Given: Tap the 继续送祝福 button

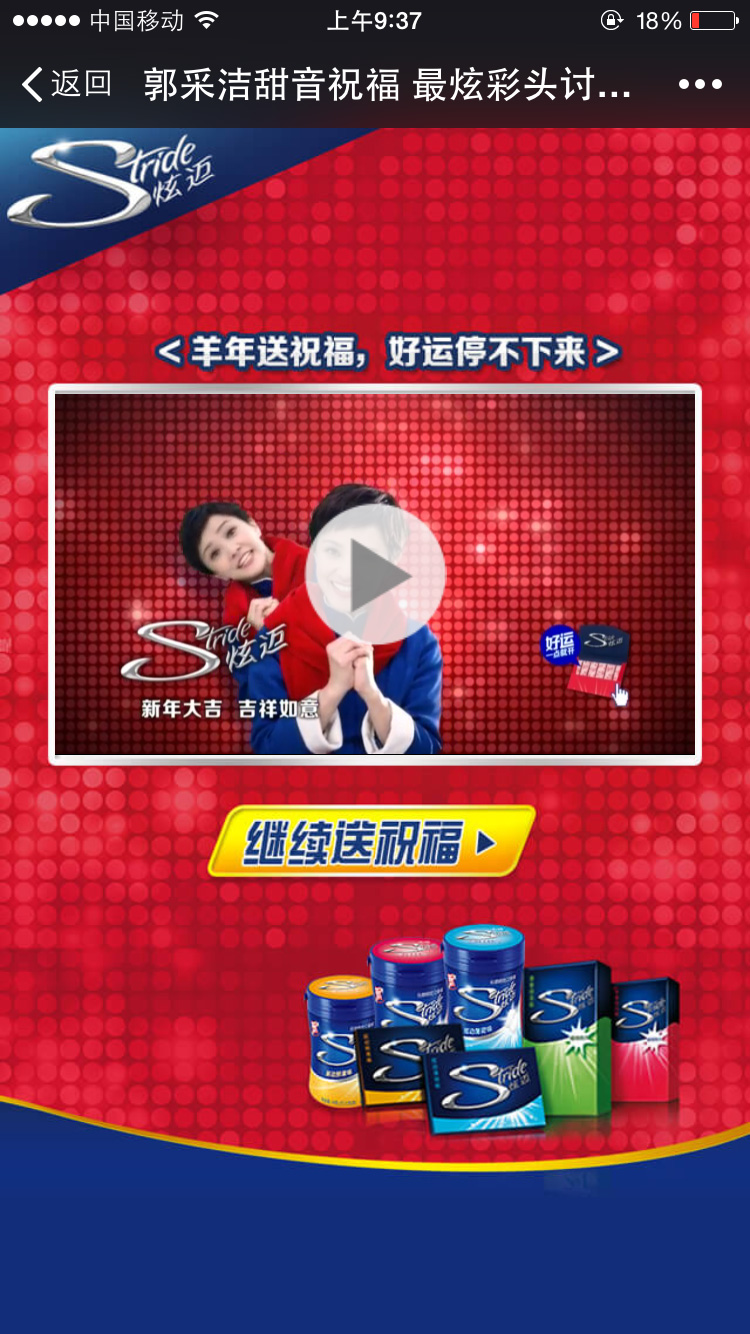Looking at the screenshot, I should [x=371, y=842].
